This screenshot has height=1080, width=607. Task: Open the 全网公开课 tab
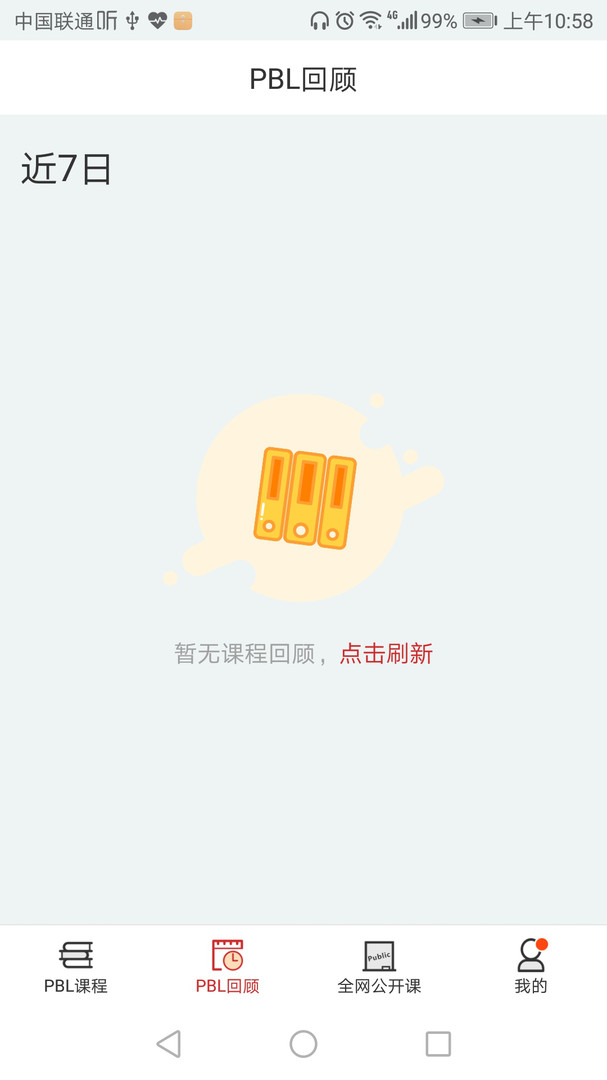[x=379, y=966]
